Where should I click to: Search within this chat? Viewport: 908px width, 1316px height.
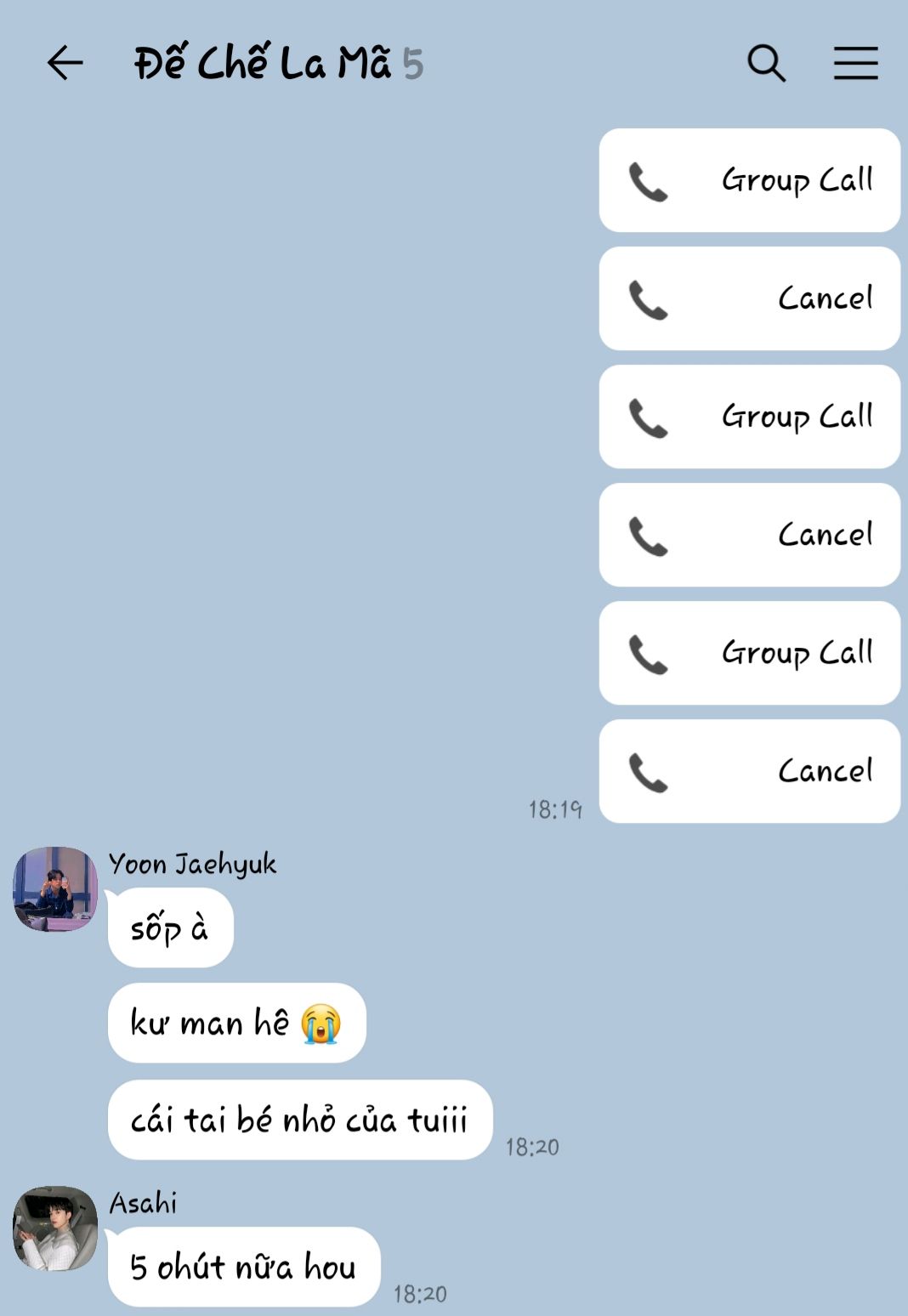click(766, 63)
